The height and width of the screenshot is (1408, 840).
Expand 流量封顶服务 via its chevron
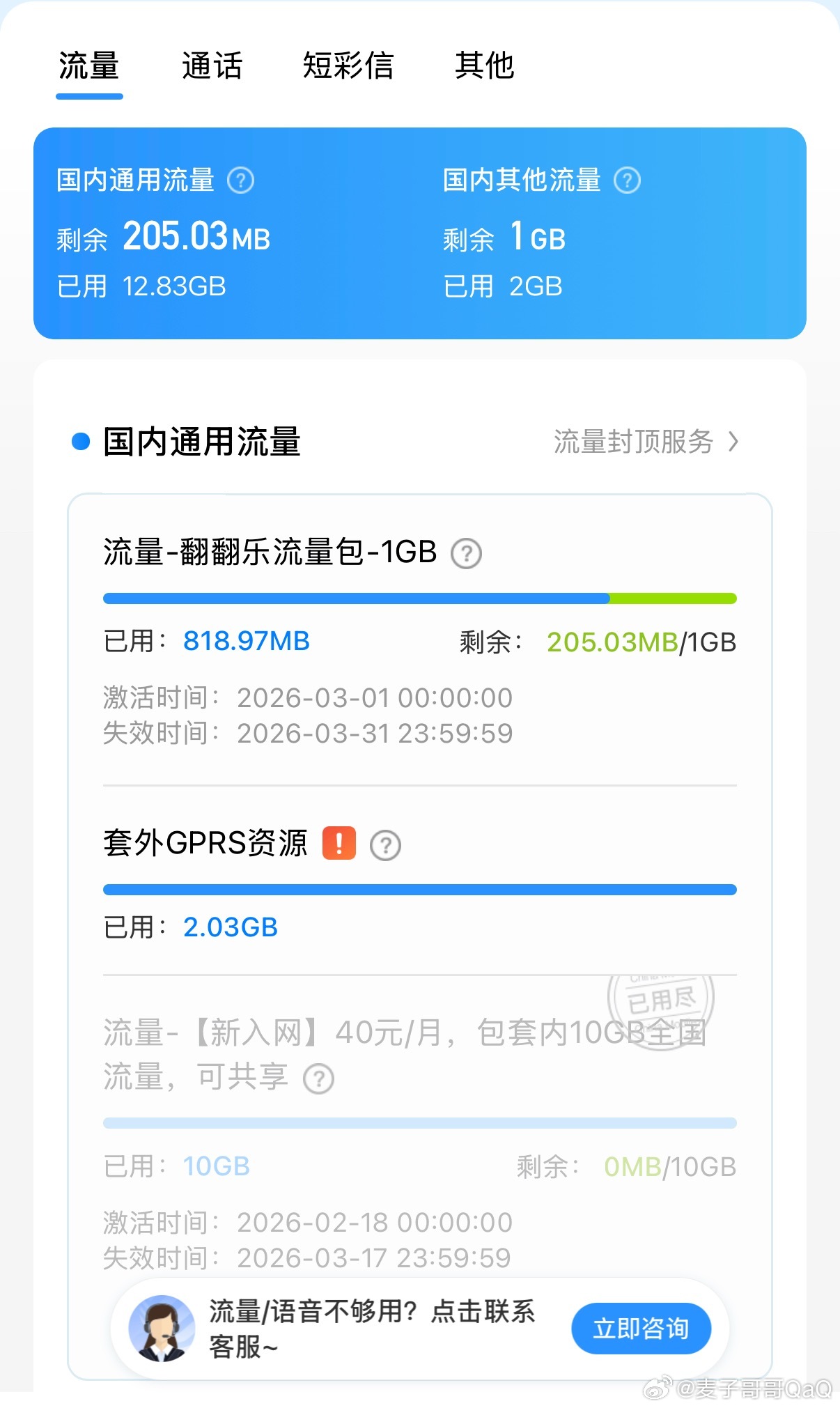(x=733, y=442)
